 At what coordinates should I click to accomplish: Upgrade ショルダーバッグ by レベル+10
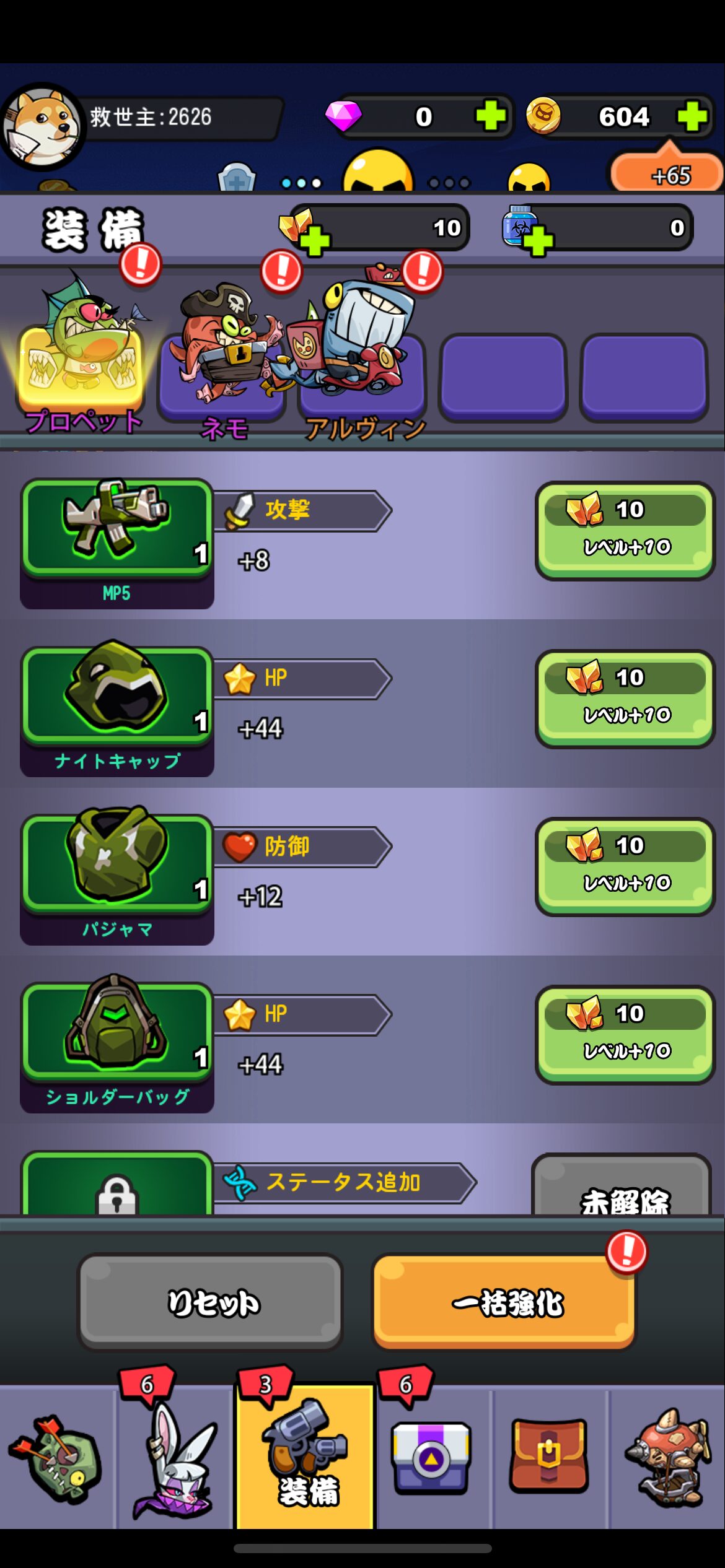(625, 1034)
